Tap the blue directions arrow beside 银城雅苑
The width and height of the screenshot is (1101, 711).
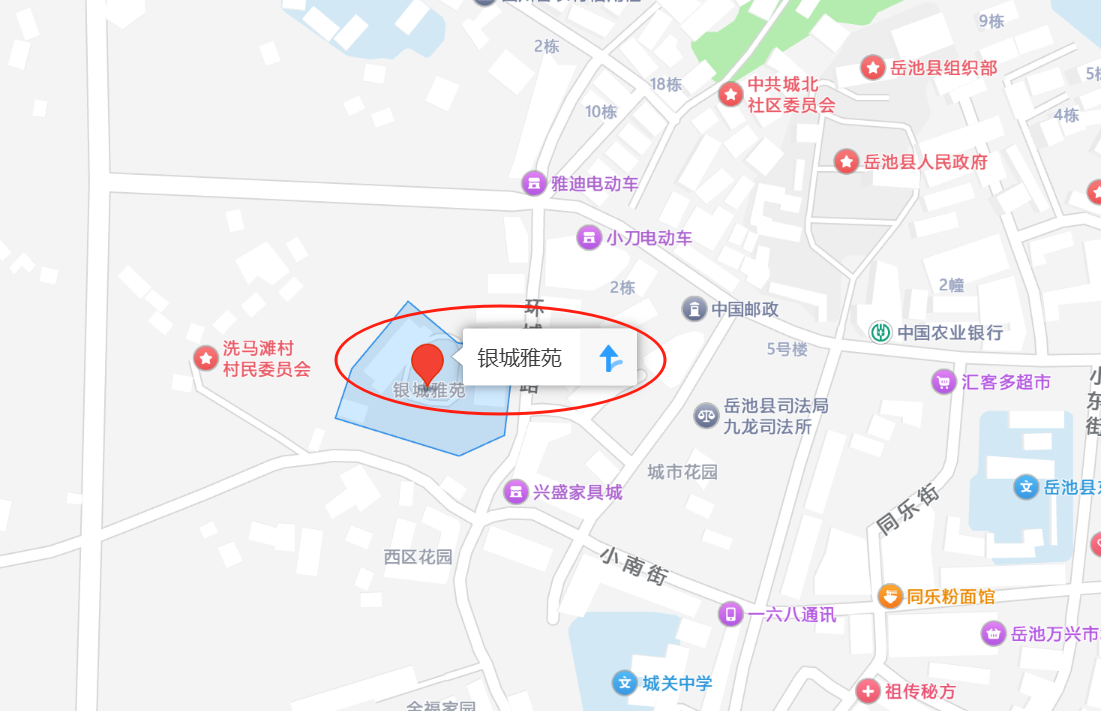click(x=610, y=358)
